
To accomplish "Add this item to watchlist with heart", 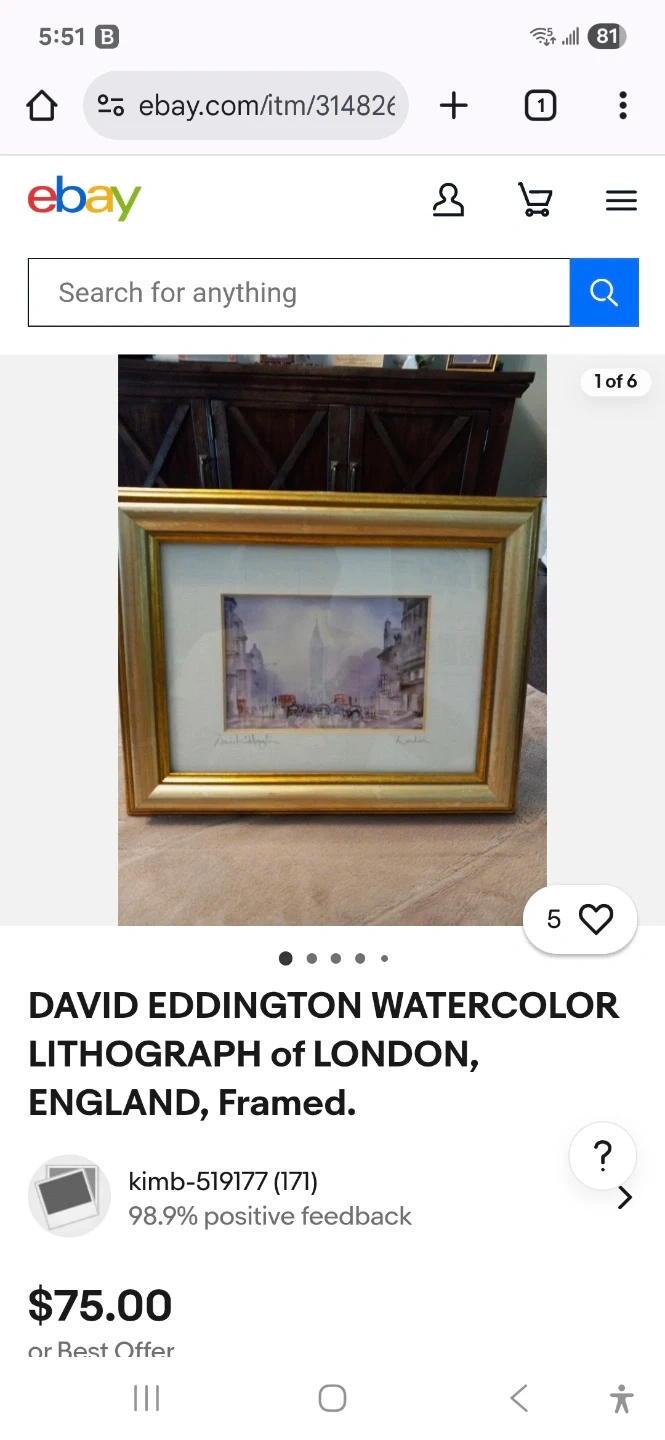I will coord(595,919).
